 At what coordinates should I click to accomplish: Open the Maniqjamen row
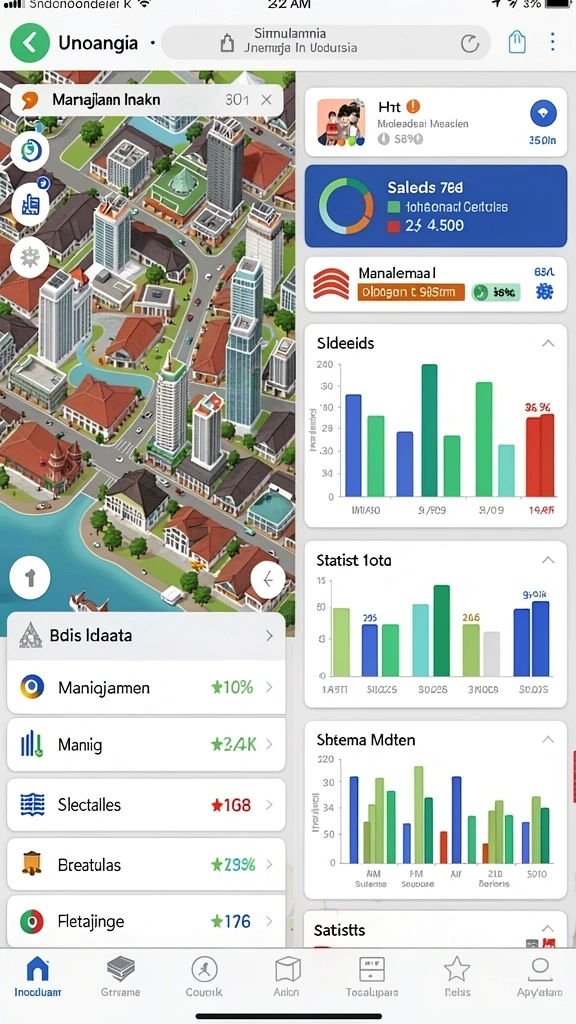point(146,687)
